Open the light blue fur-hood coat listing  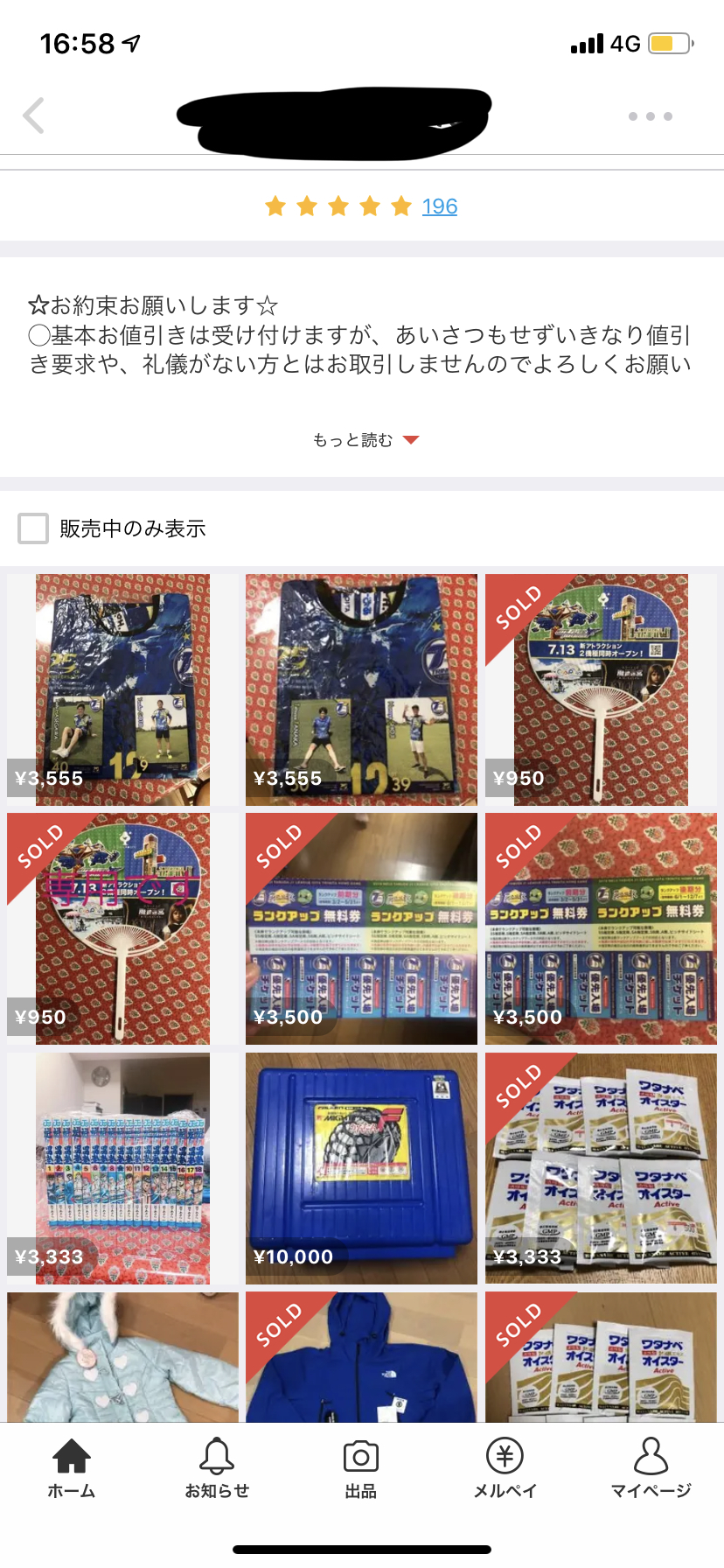click(x=122, y=1356)
